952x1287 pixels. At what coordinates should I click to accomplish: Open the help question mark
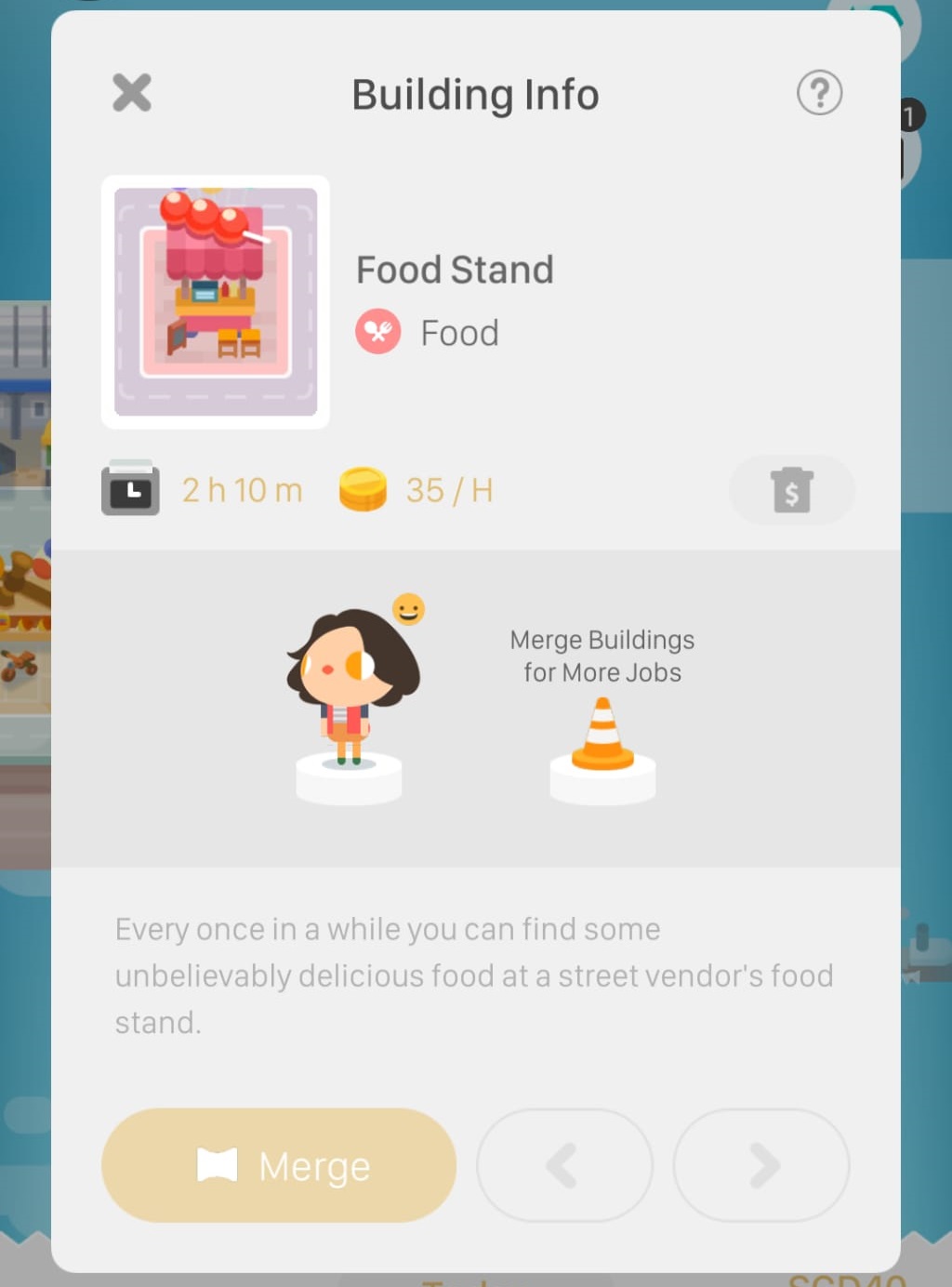(x=819, y=93)
